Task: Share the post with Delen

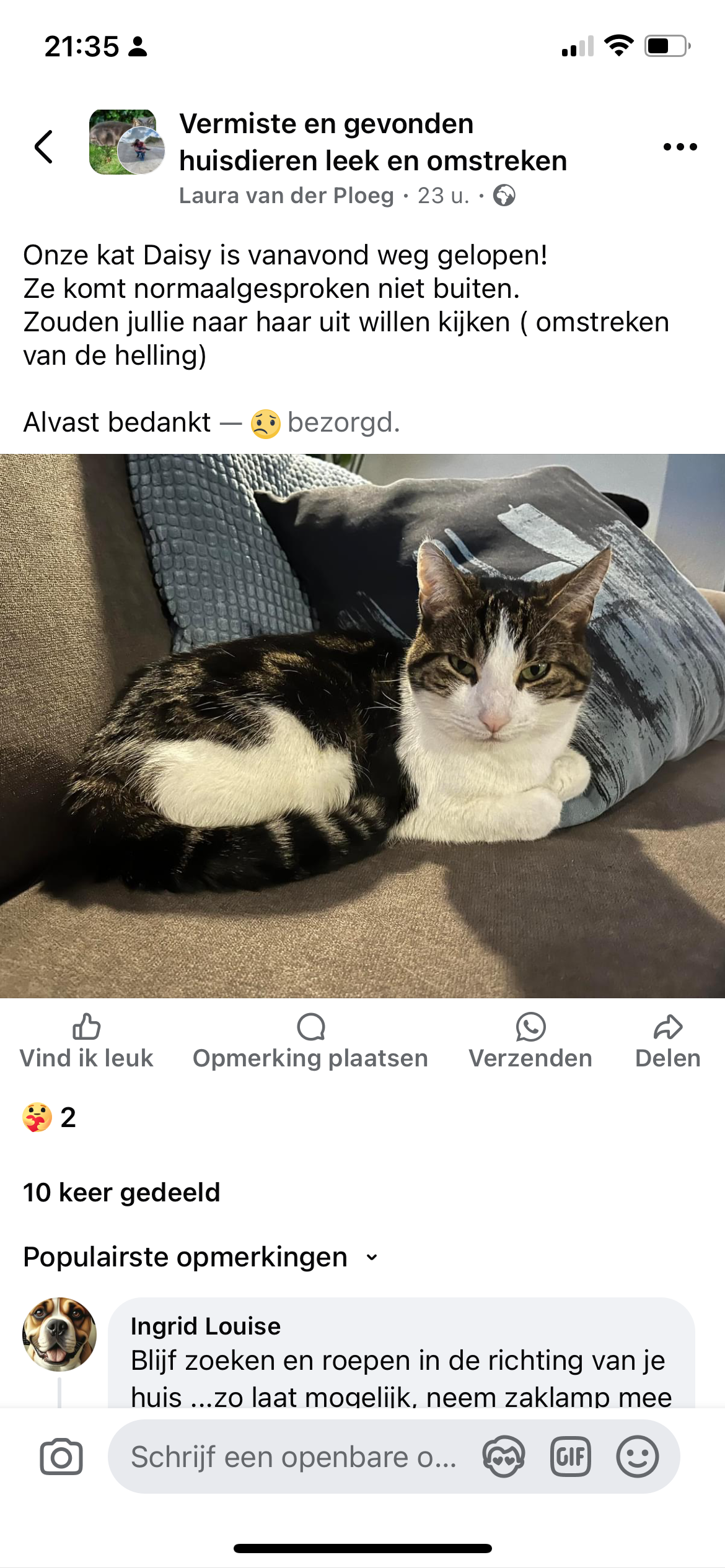Action: (668, 1042)
